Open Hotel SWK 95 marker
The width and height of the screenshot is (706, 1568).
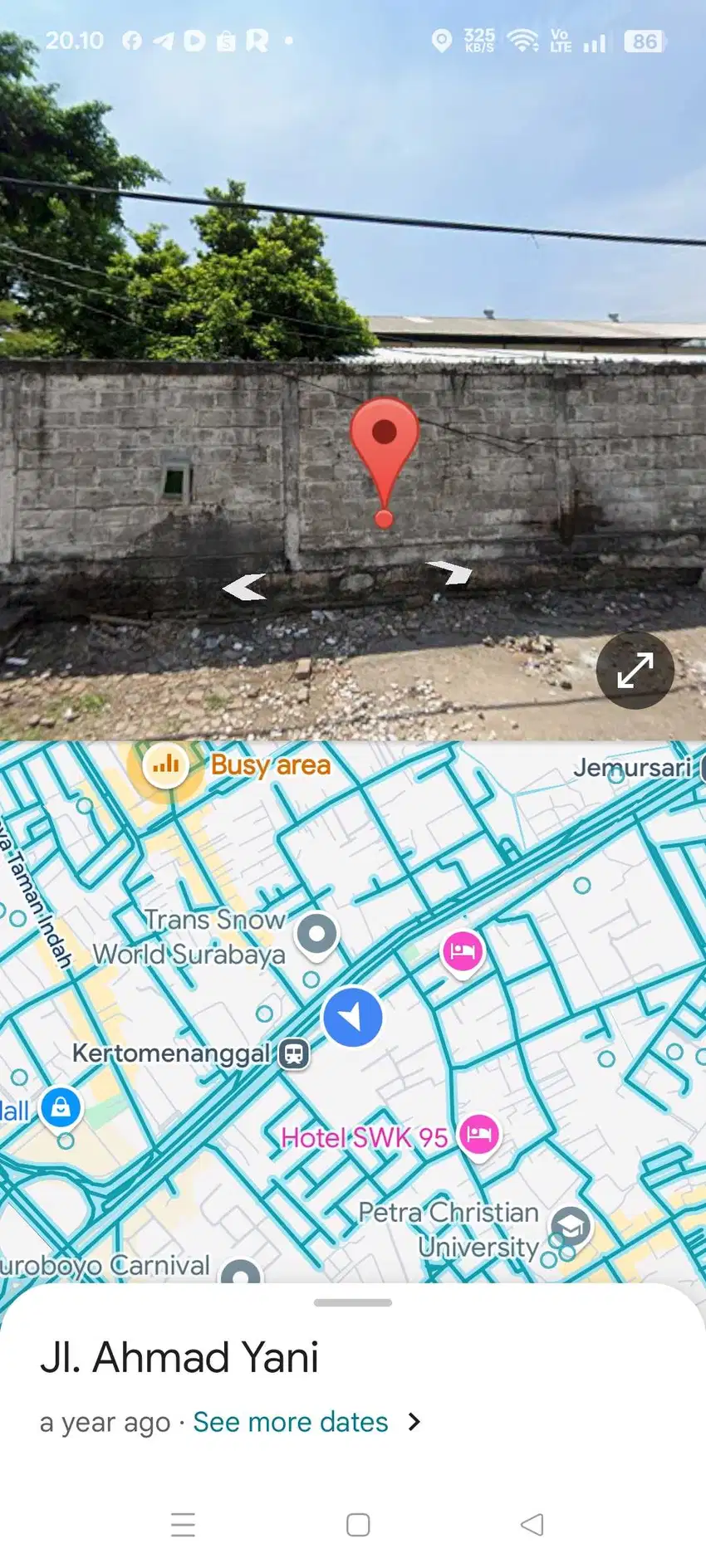pos(479,1134)
